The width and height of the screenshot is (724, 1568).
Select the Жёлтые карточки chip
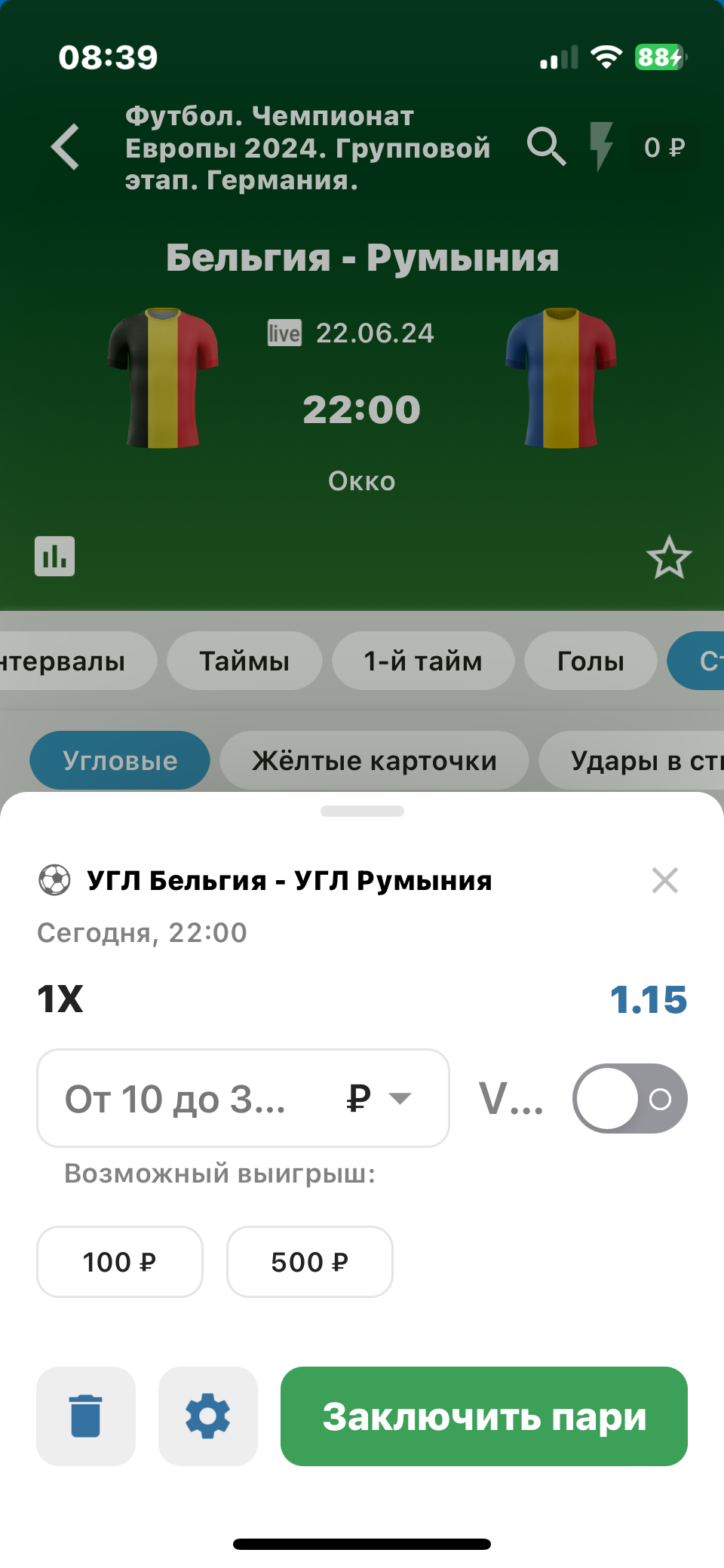(374, 761)
